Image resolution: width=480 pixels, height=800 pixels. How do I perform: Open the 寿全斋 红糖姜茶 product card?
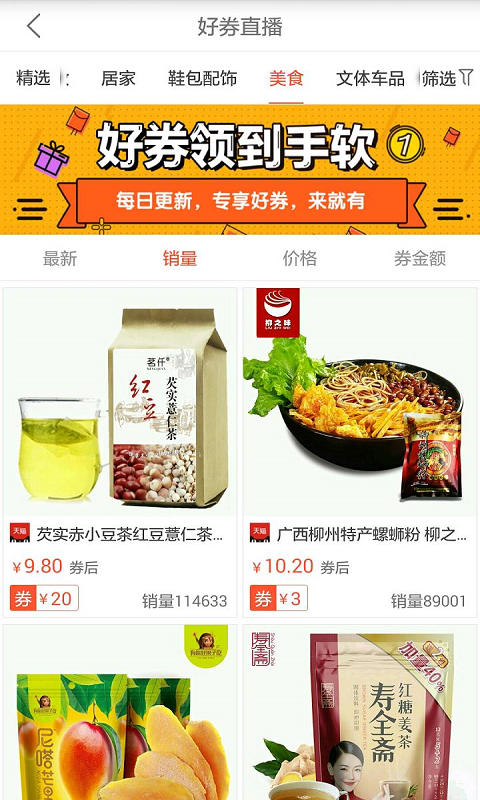(360, 712)
